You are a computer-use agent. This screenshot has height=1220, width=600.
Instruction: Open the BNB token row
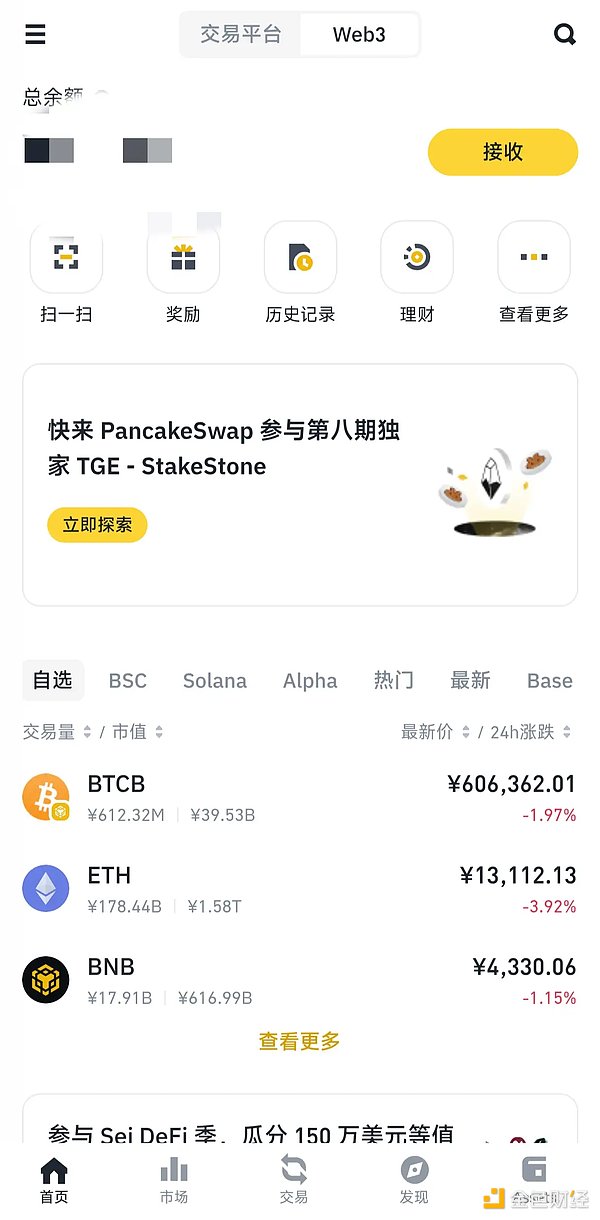(x=300, y=980)
